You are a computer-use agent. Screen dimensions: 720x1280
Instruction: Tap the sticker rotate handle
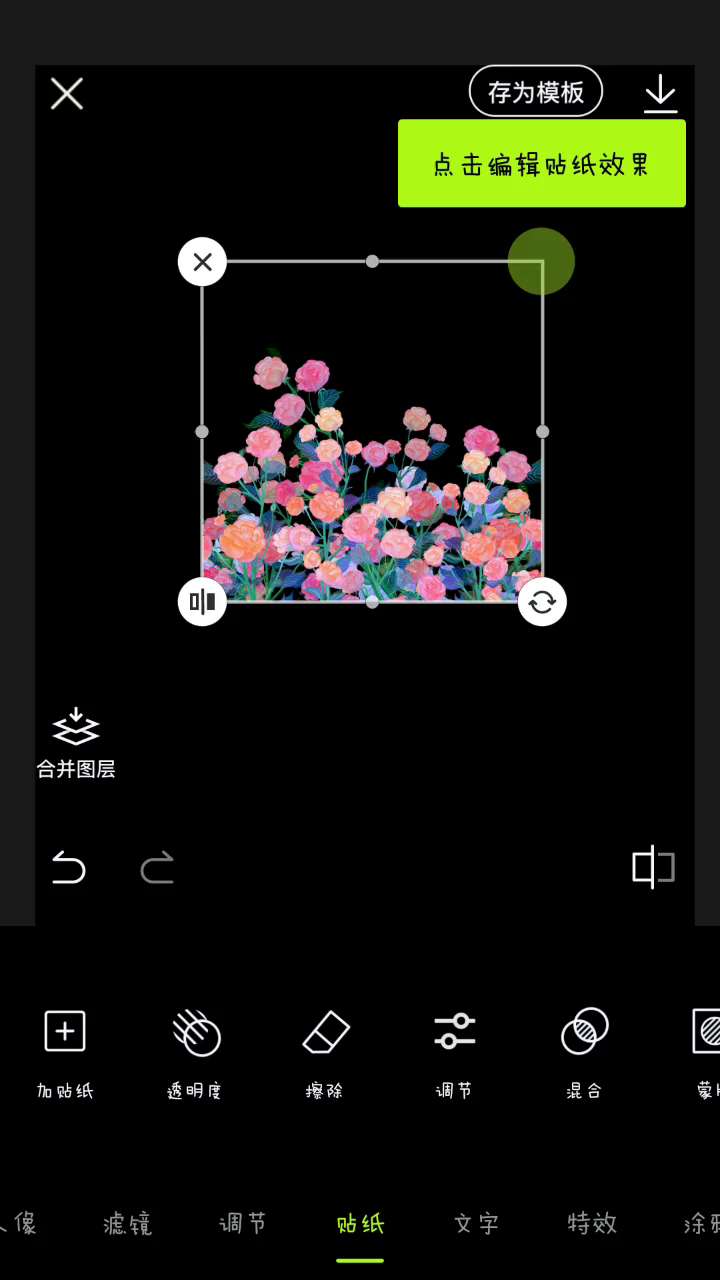pyautogui.click(x=542, y=602)
